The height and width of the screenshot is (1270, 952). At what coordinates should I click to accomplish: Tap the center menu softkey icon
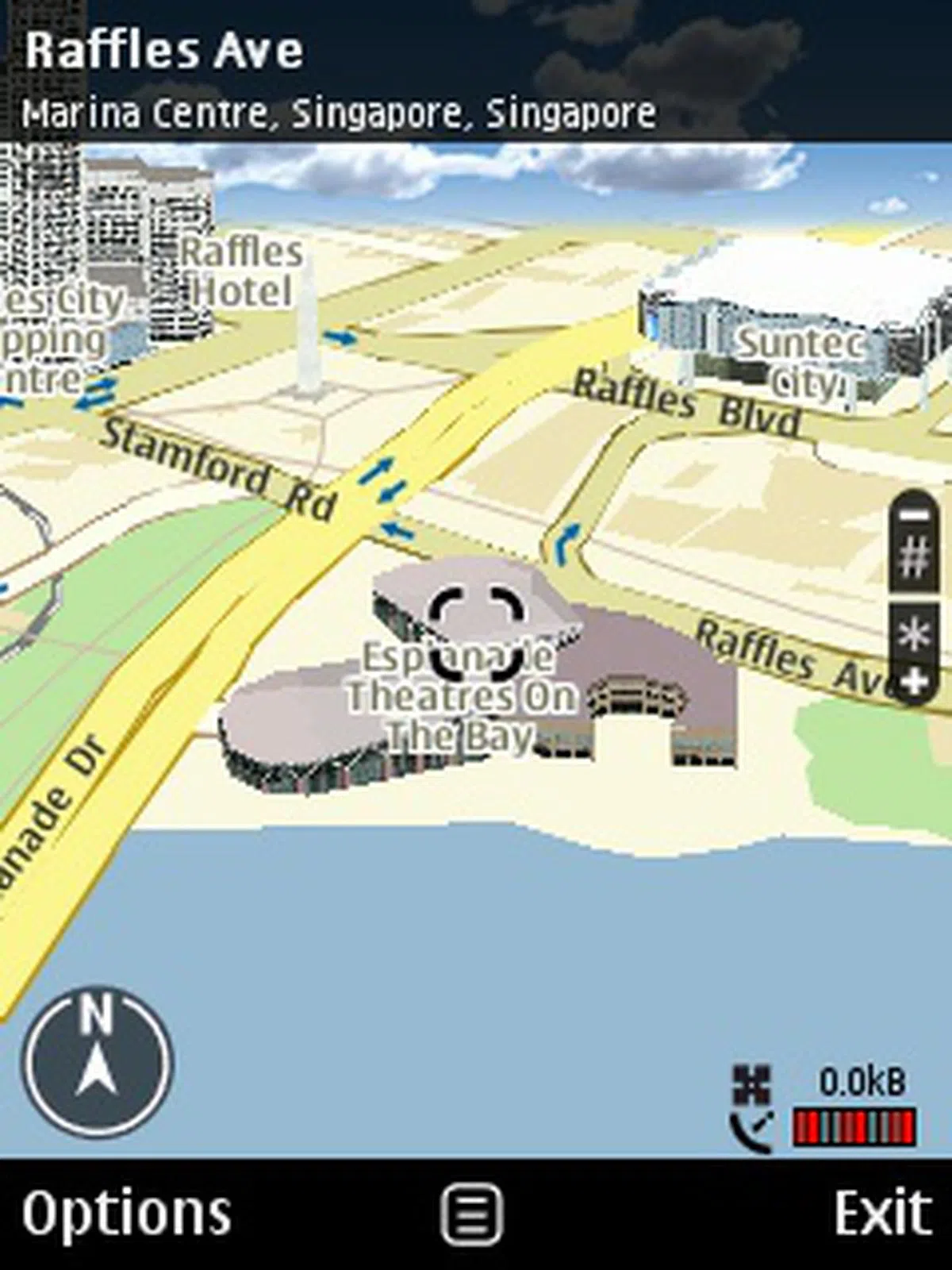pos(472,1214)
